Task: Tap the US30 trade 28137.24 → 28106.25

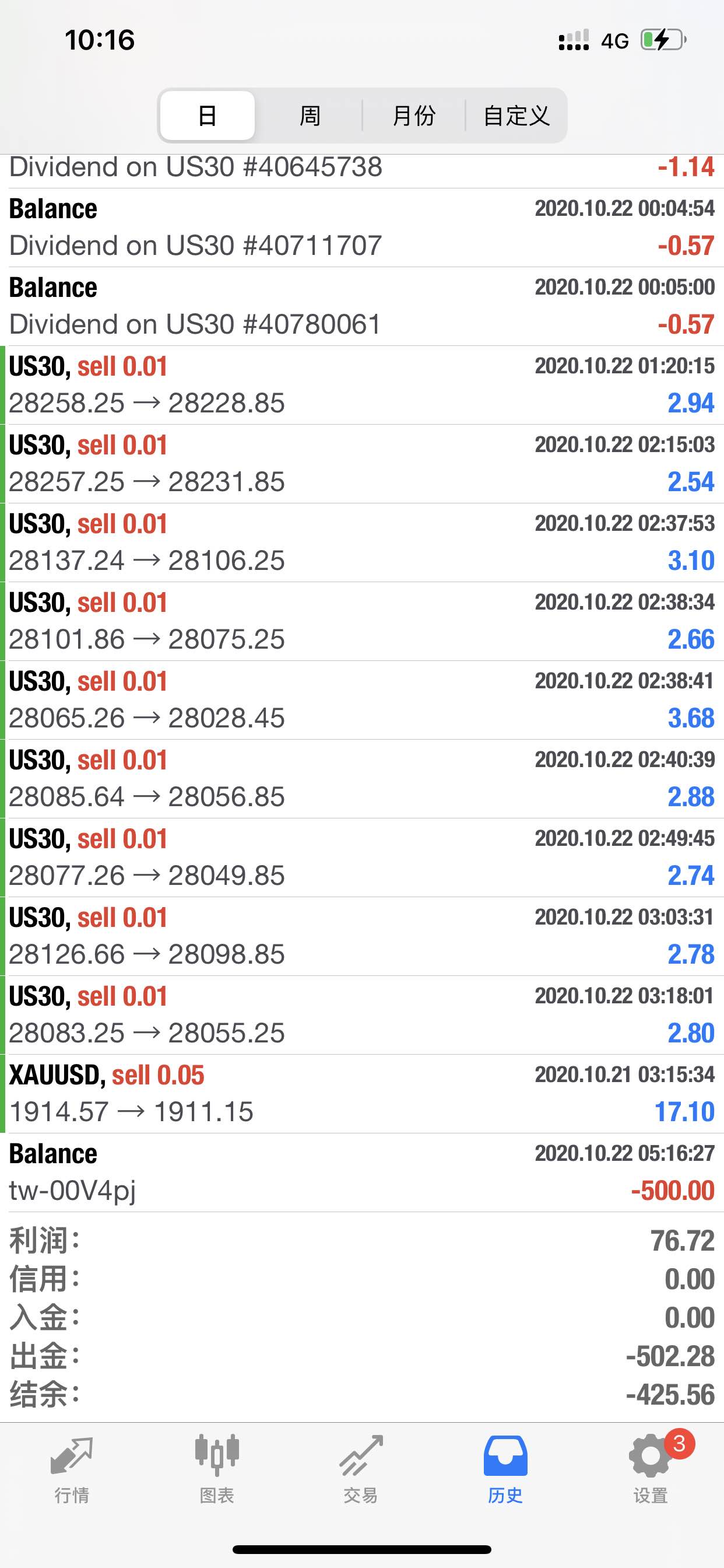Action: tap(362, 542)
